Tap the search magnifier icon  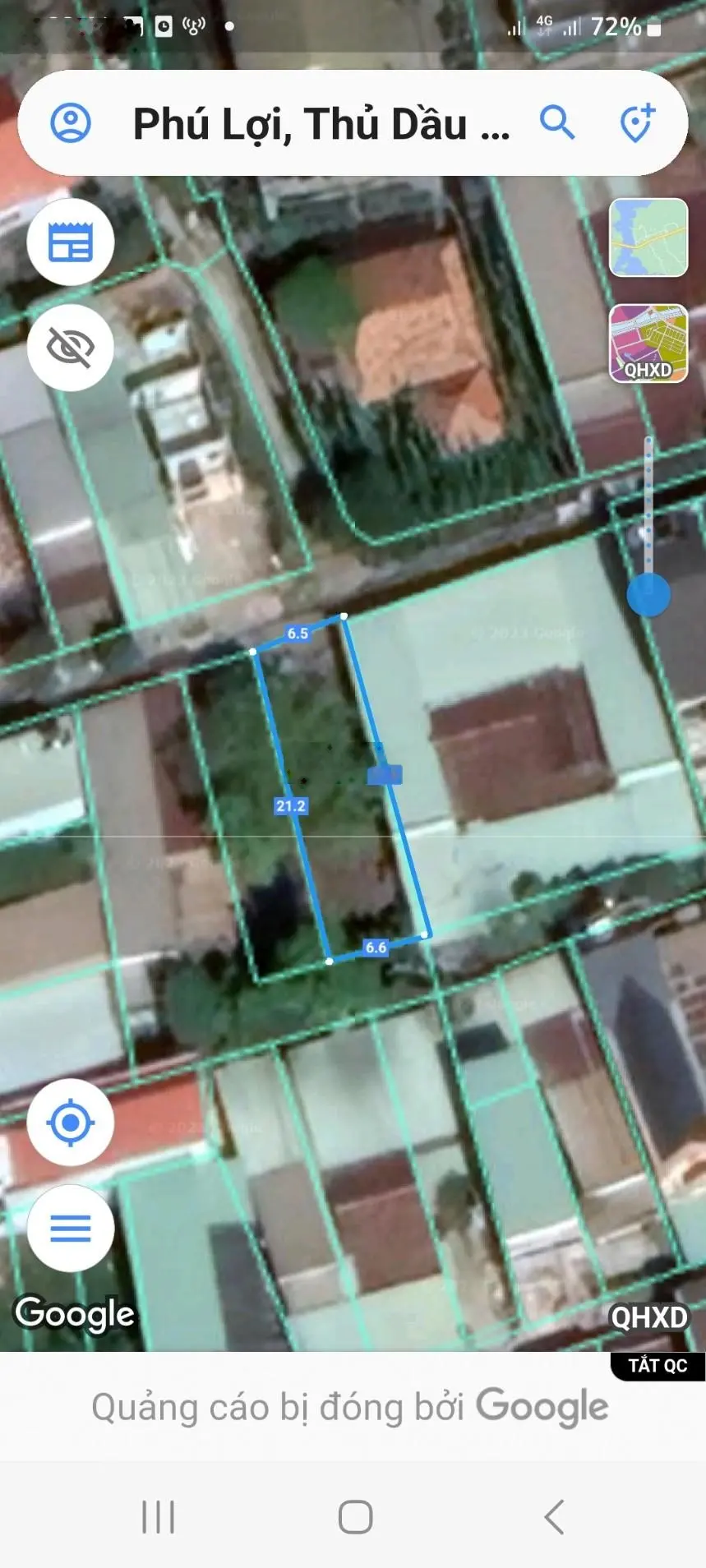(556, 123)
